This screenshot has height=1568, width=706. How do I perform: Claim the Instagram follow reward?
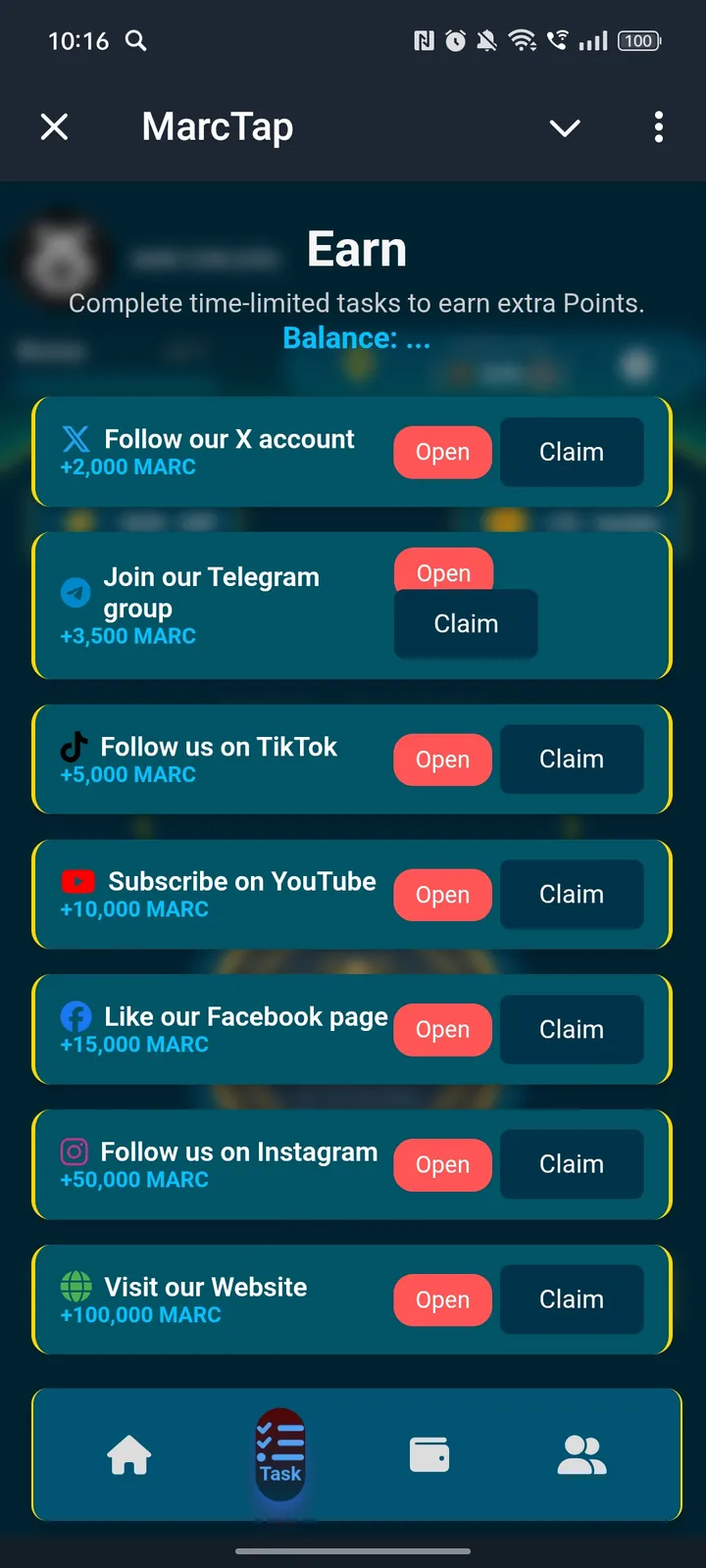coord(572,1165)
